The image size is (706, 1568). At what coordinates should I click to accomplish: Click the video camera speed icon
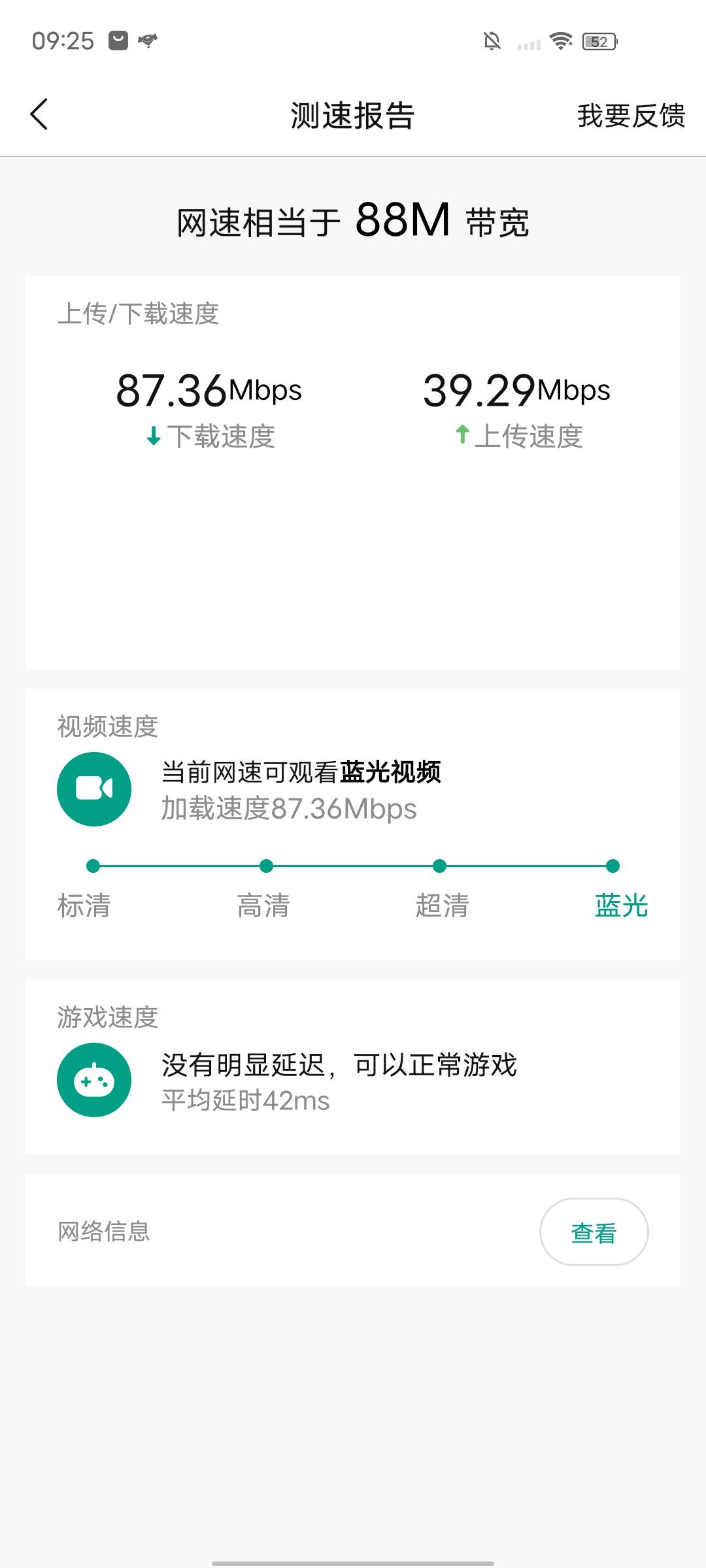[x=93, y=789]
